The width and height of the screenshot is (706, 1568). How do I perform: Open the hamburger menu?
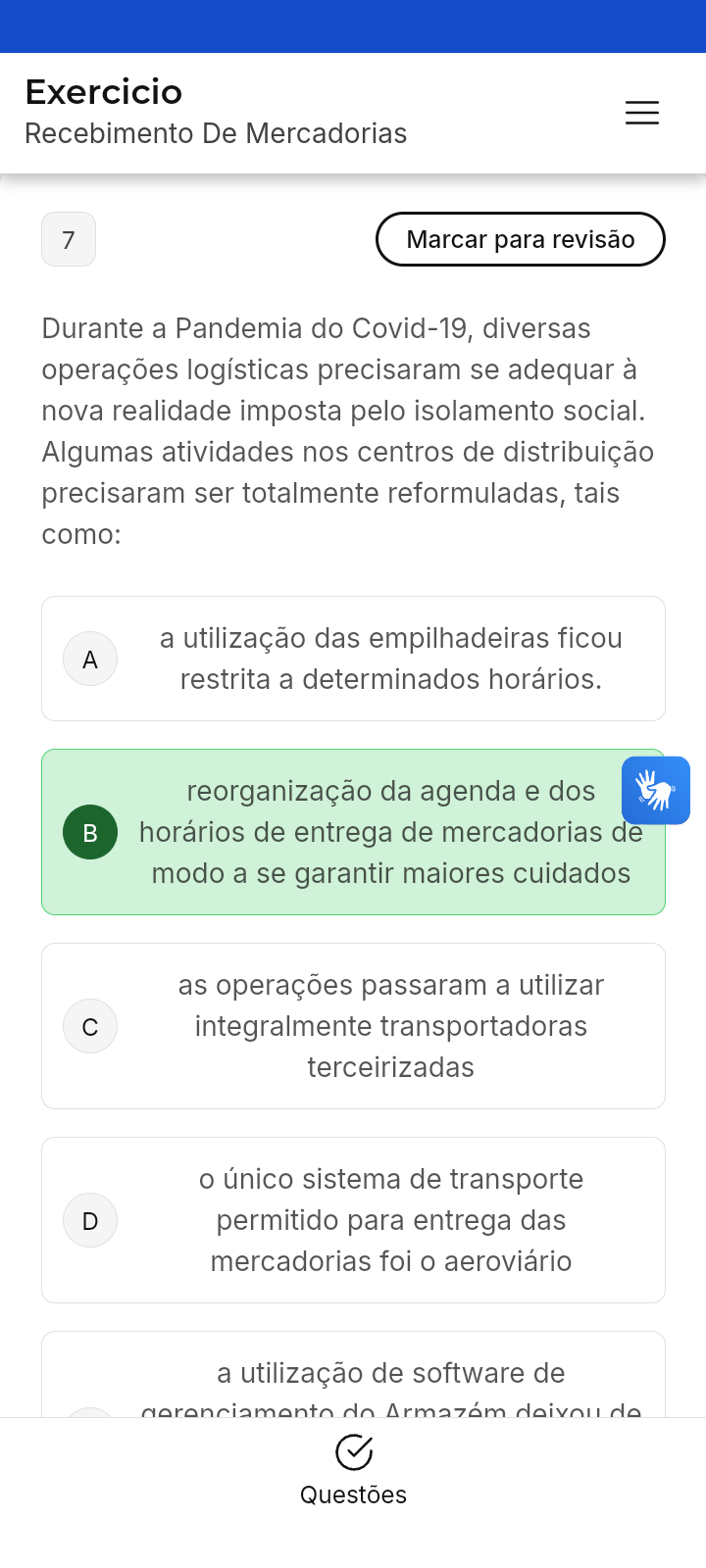click(x=642, y=113)
